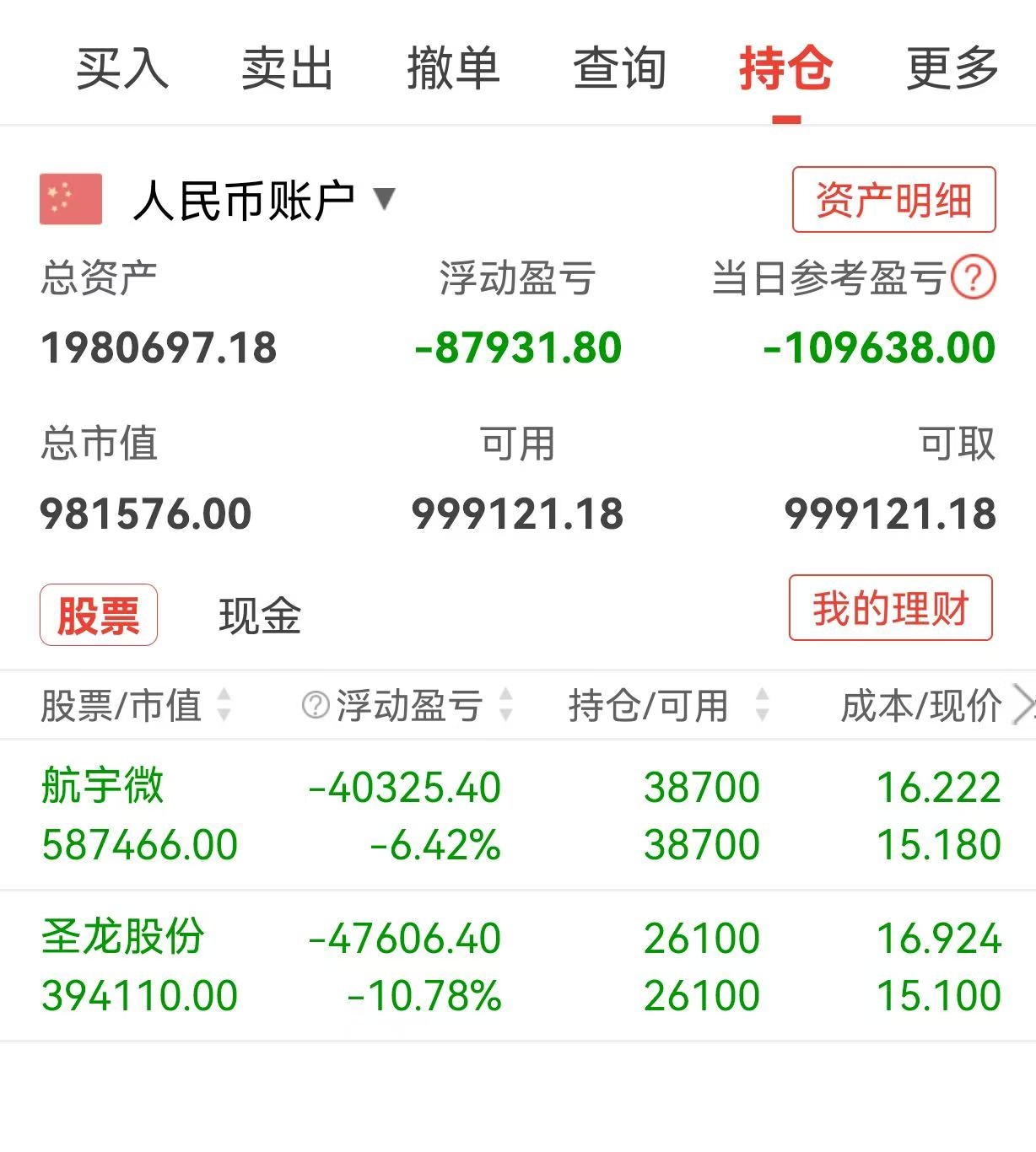Viewport: 1036px width, 1152px height.
Task: Select the 持仓 tab
Action: (x=786, y=68)
